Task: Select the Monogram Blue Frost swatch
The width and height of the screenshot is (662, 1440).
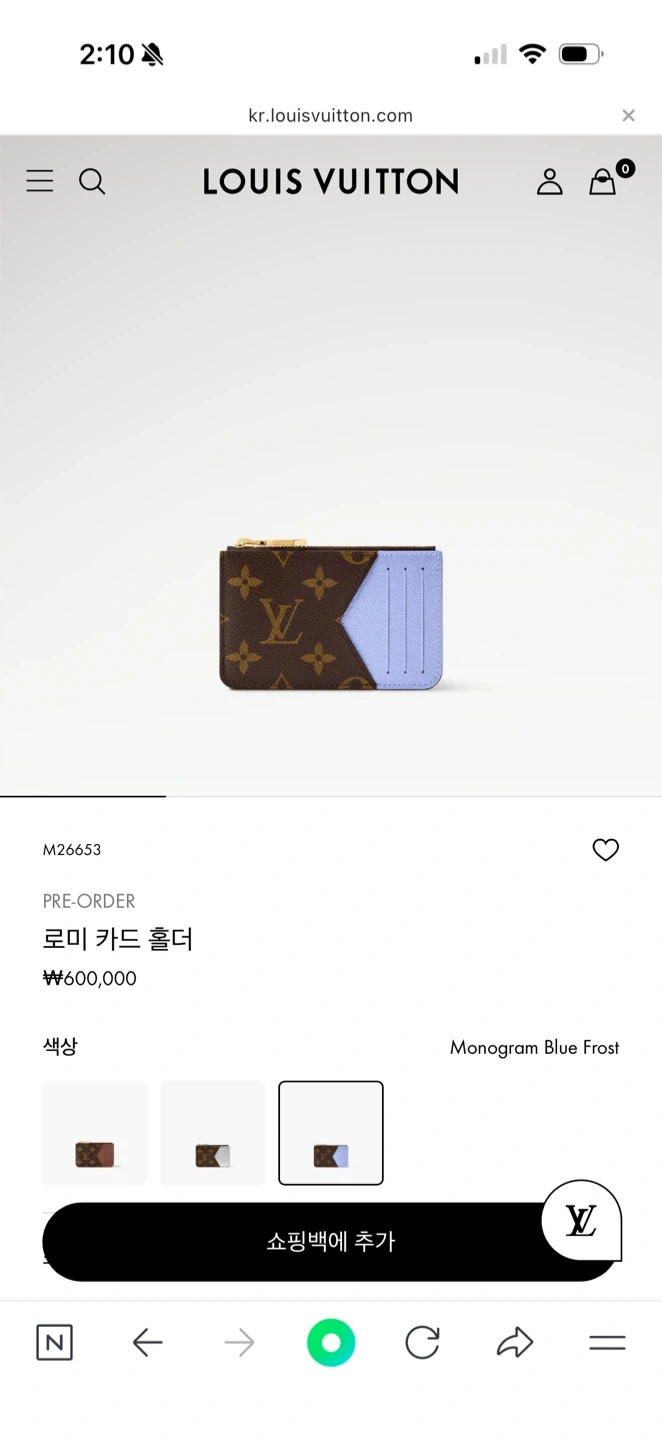Action: [x=331, y=1133]
